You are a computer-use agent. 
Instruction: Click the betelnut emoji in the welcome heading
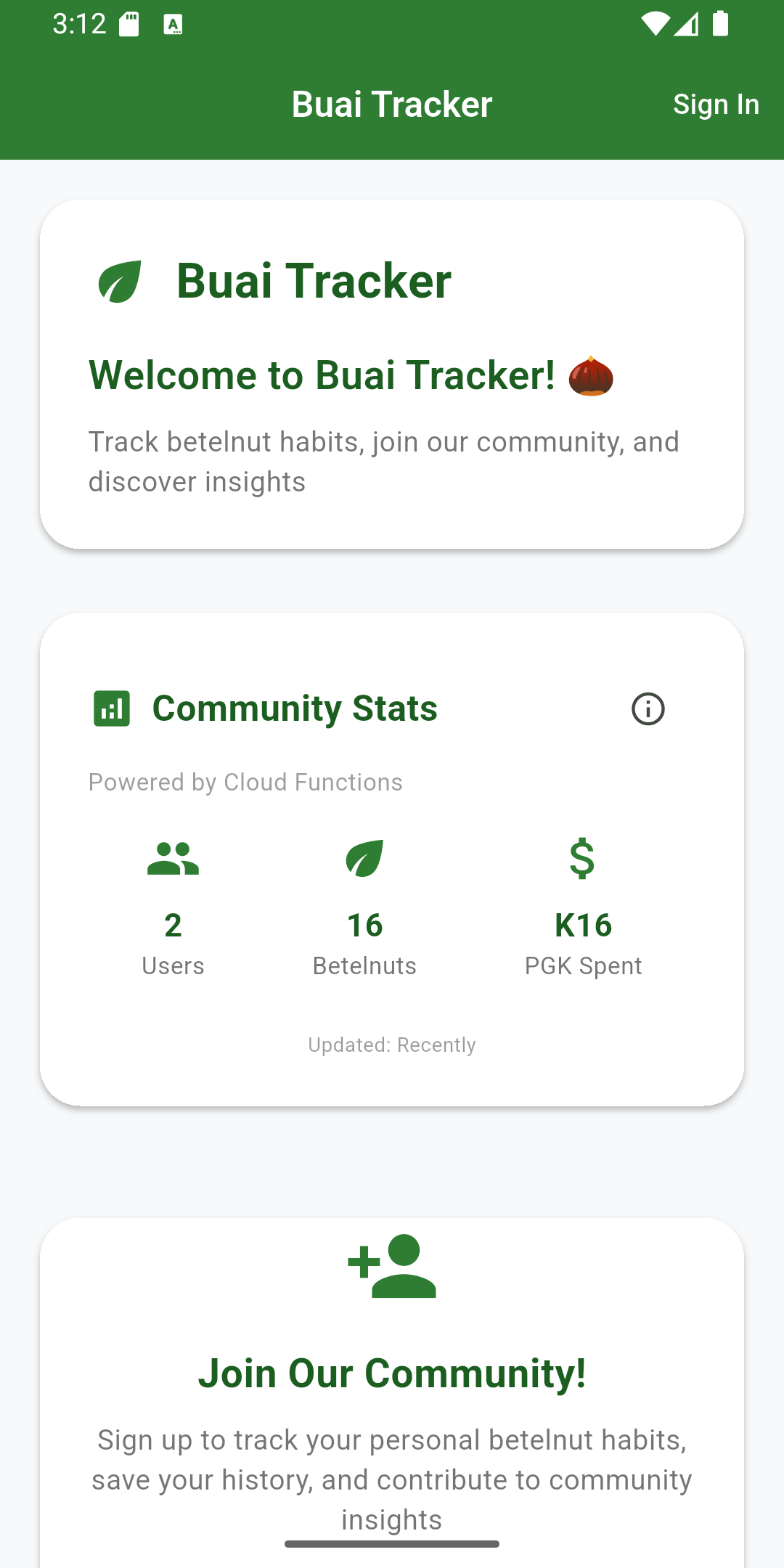pyautogui.click(x=591, y=375)
